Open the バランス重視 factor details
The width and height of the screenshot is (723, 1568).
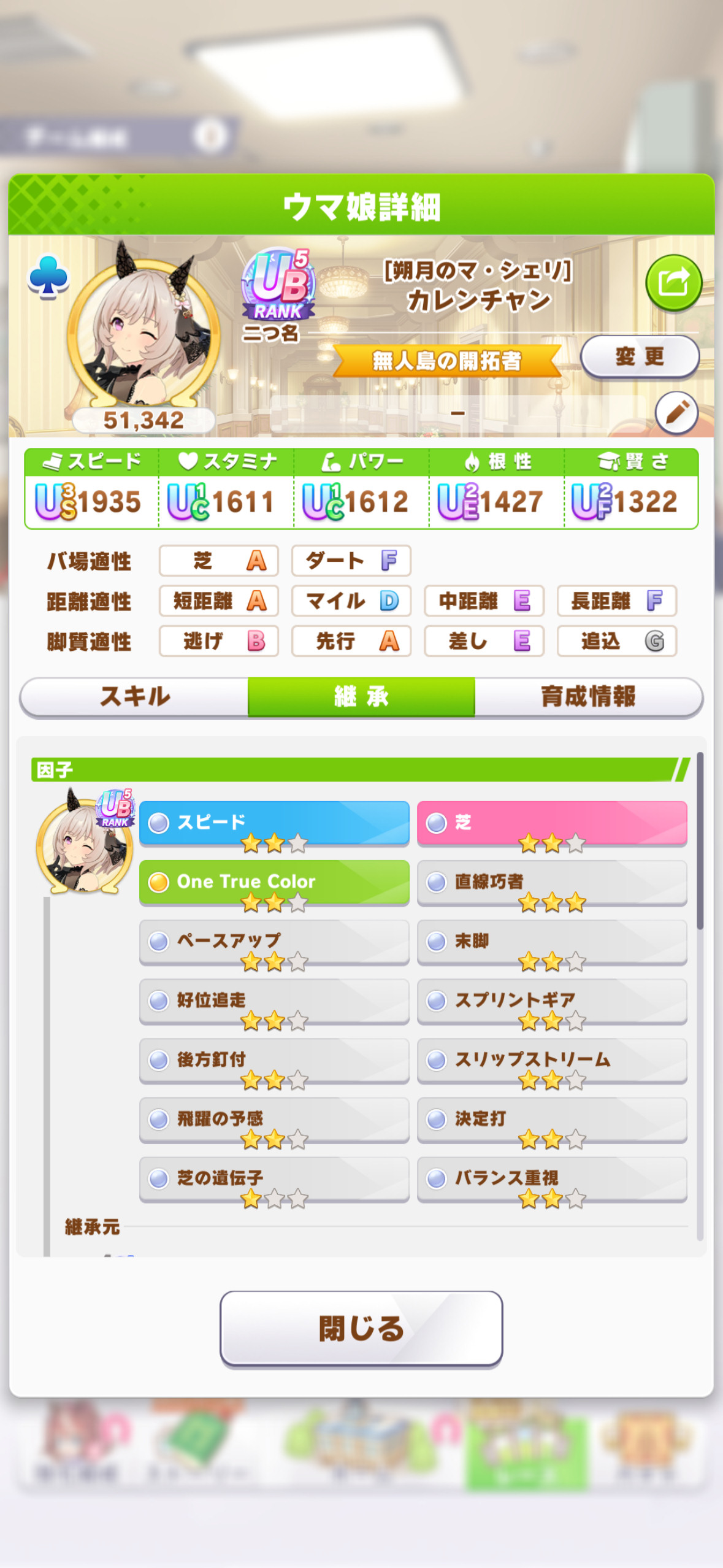pyautogui.click(x=552, y=1179)
